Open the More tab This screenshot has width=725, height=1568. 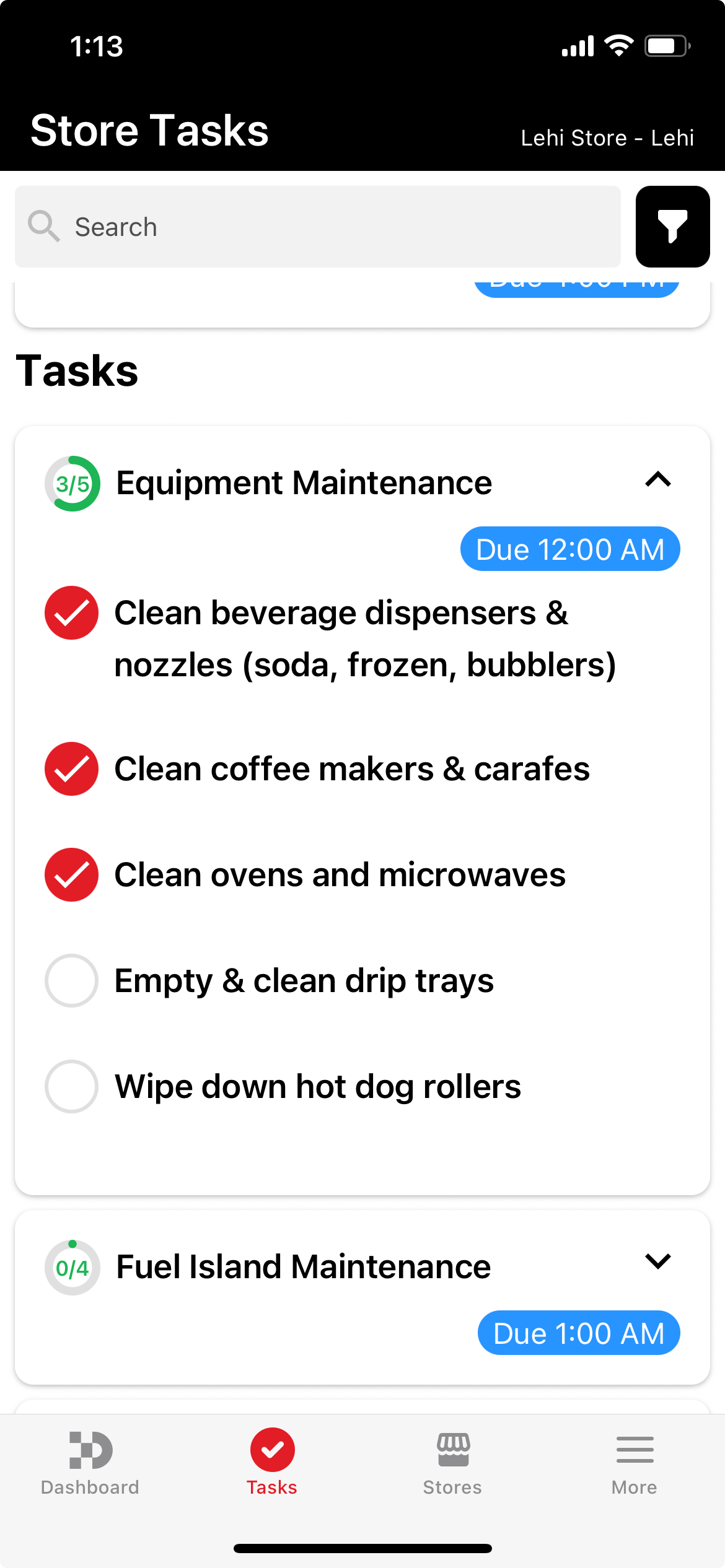click(635, 1464)
